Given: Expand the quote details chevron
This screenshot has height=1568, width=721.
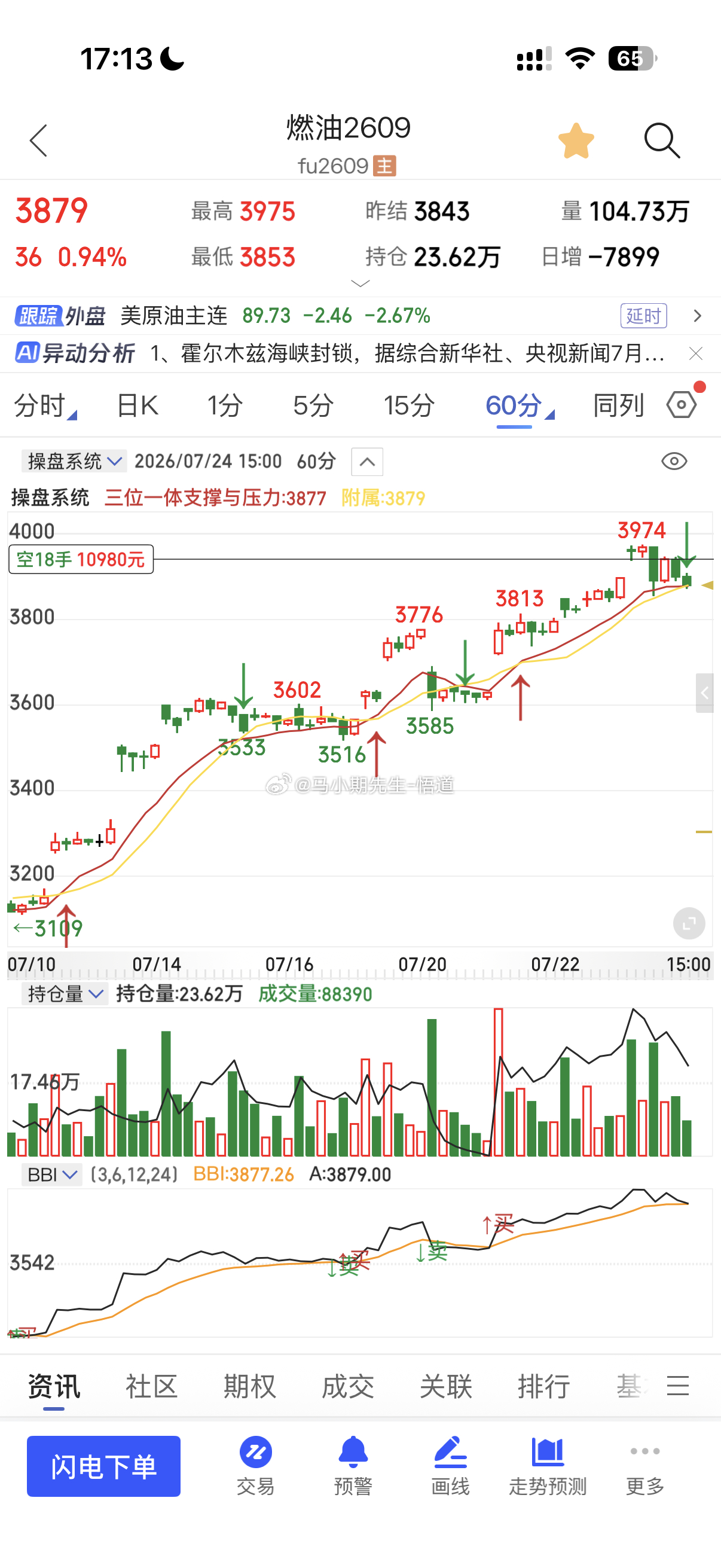Looking at the screenshot, I should pyautogui.click(x=360, y=283).
